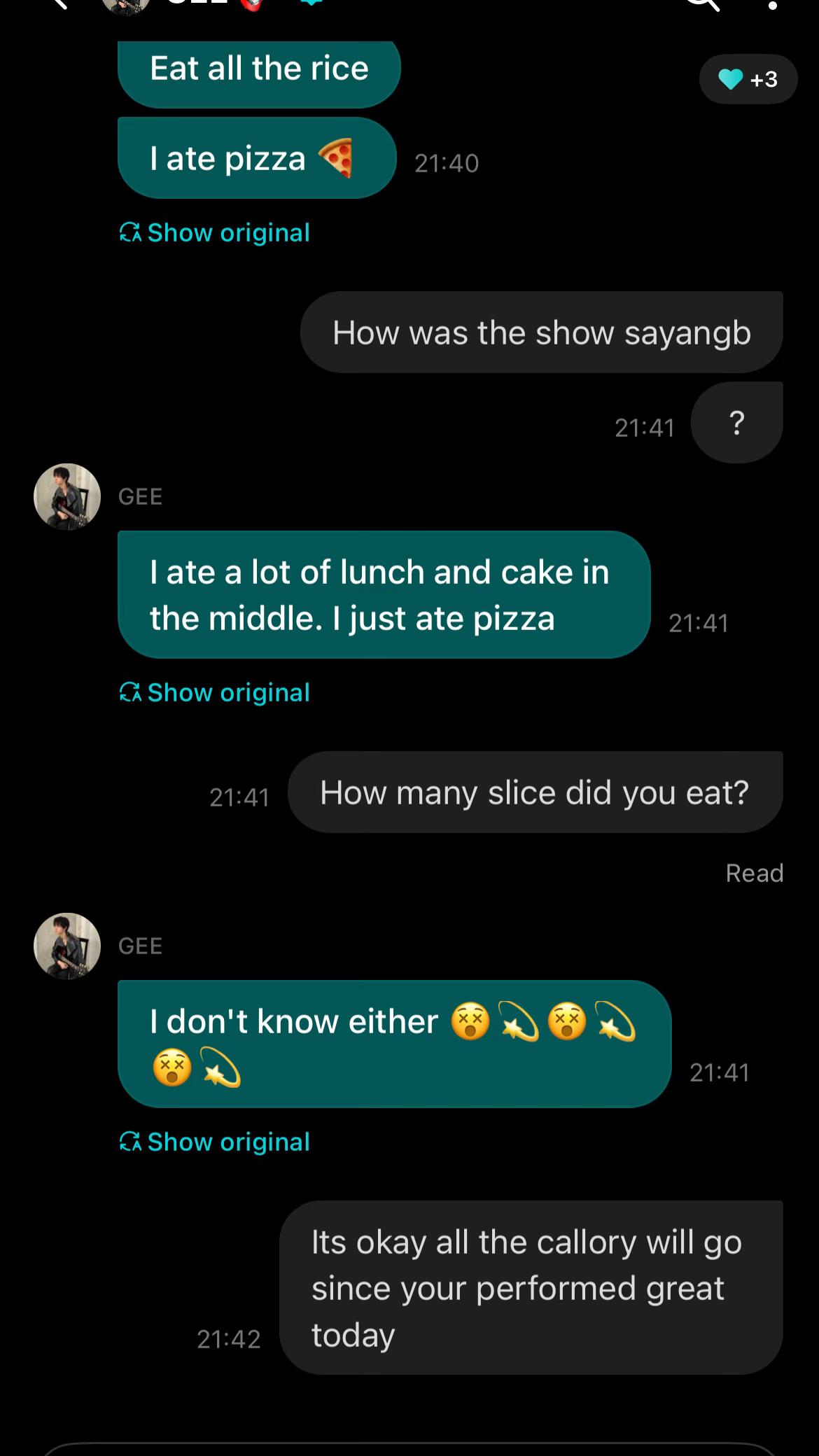Screen dimensions: 819x1456
Task: Show original under "I just ate pizza" message
Action: 215,692
